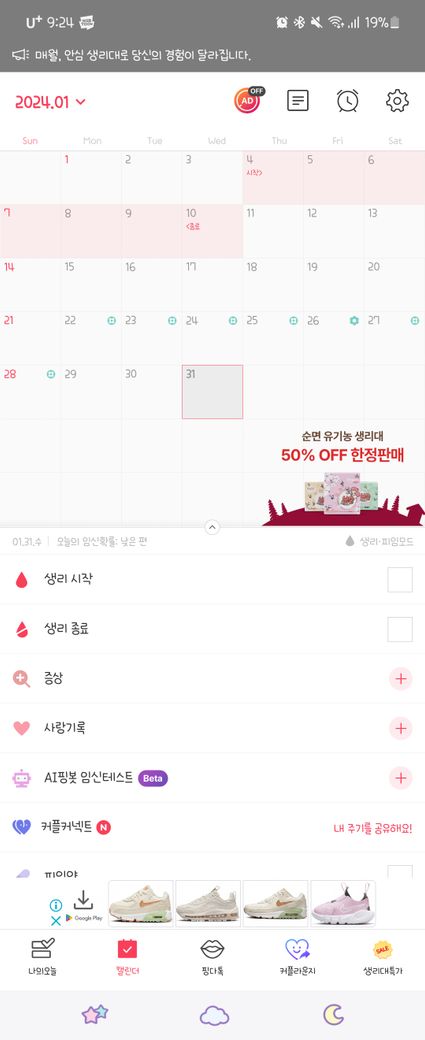The image size is (425, 1040).
Task: Switch to the 생리대특가 tab
Action: coord(382,957)
